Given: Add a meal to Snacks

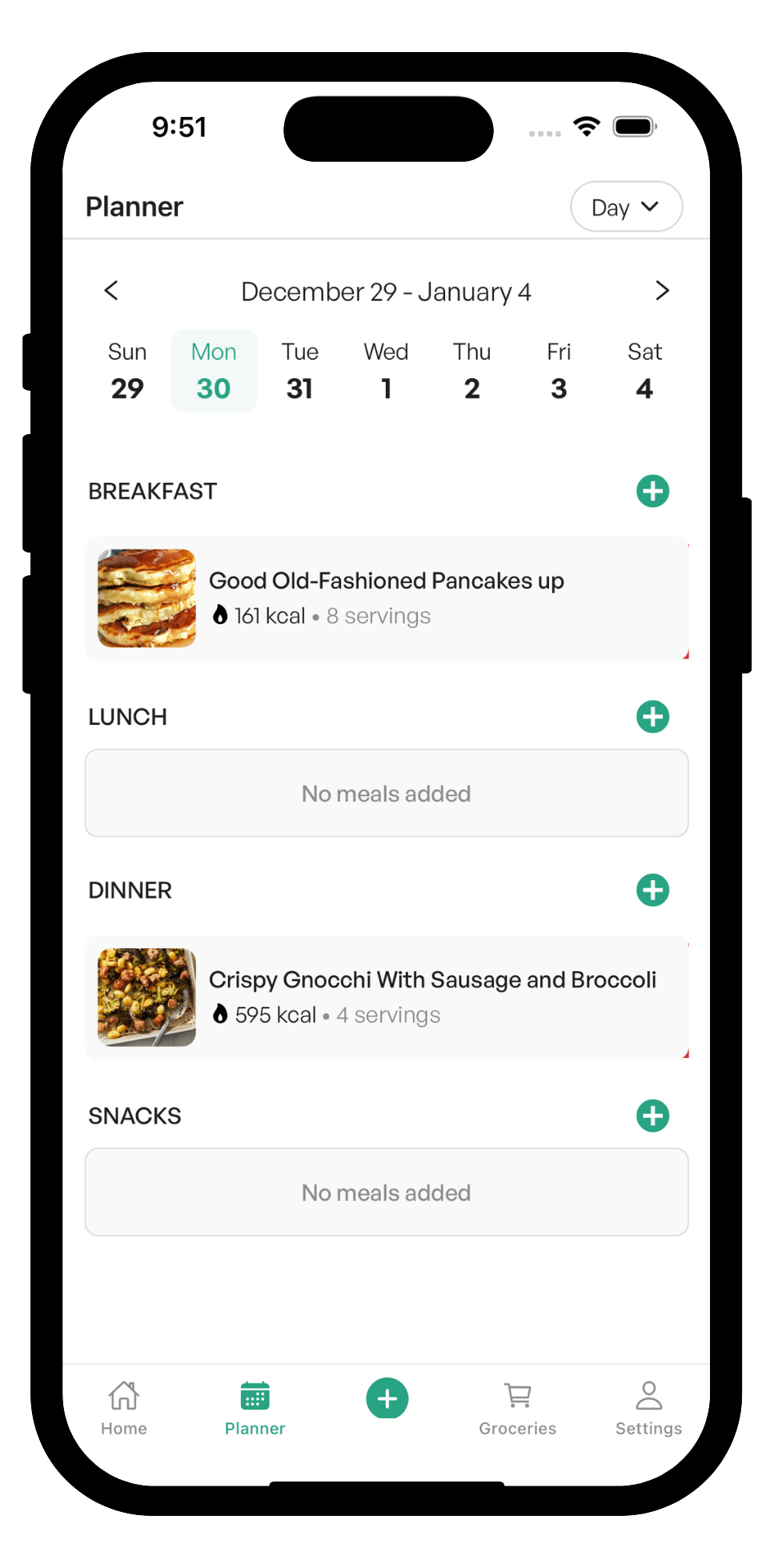Looking at the screenshot, I should point(652,1116).
